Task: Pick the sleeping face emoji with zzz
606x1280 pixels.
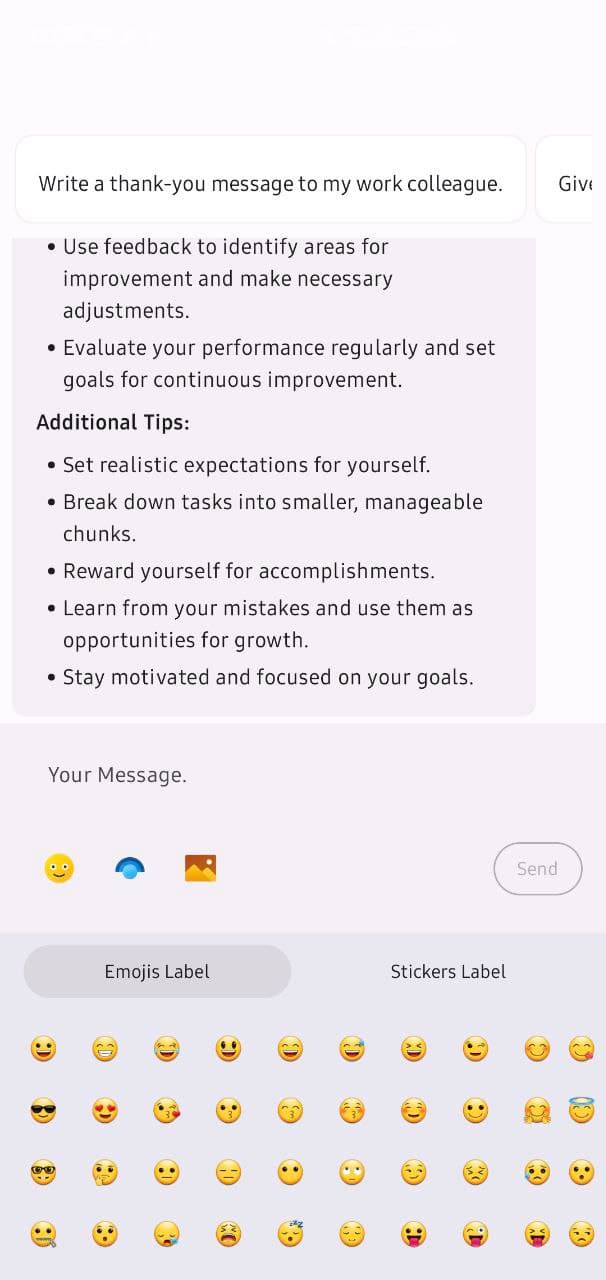Action: point(290,1233)
